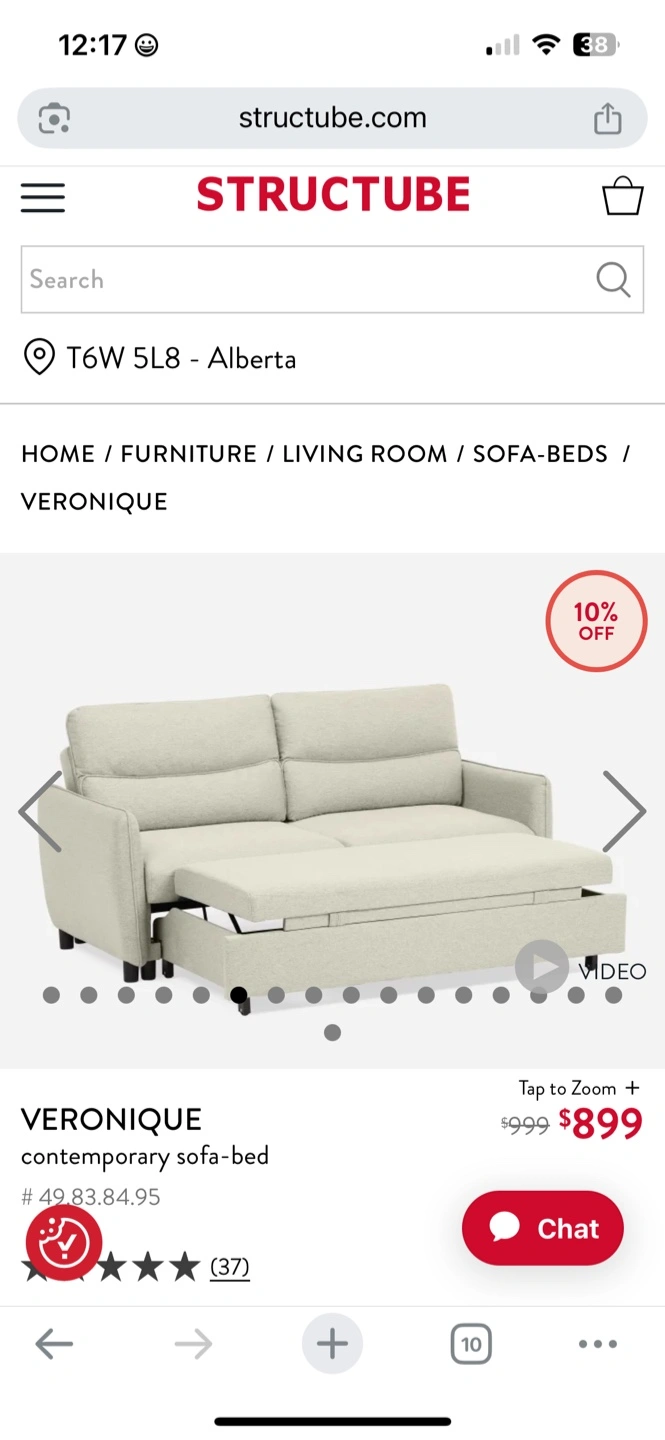Go to the HOME breadcrumb

point(58,454)
